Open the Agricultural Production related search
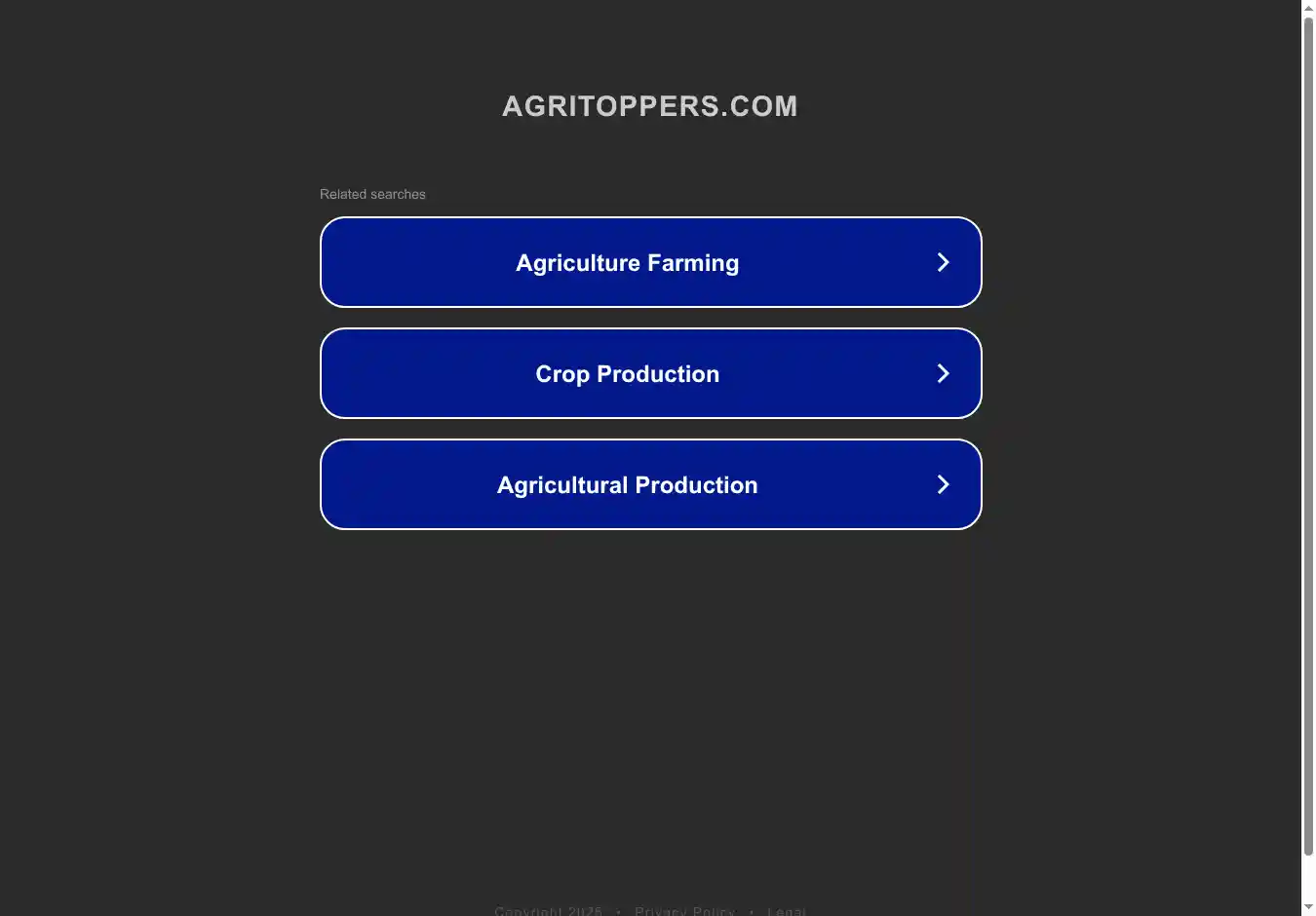 (x=650, y=484)
